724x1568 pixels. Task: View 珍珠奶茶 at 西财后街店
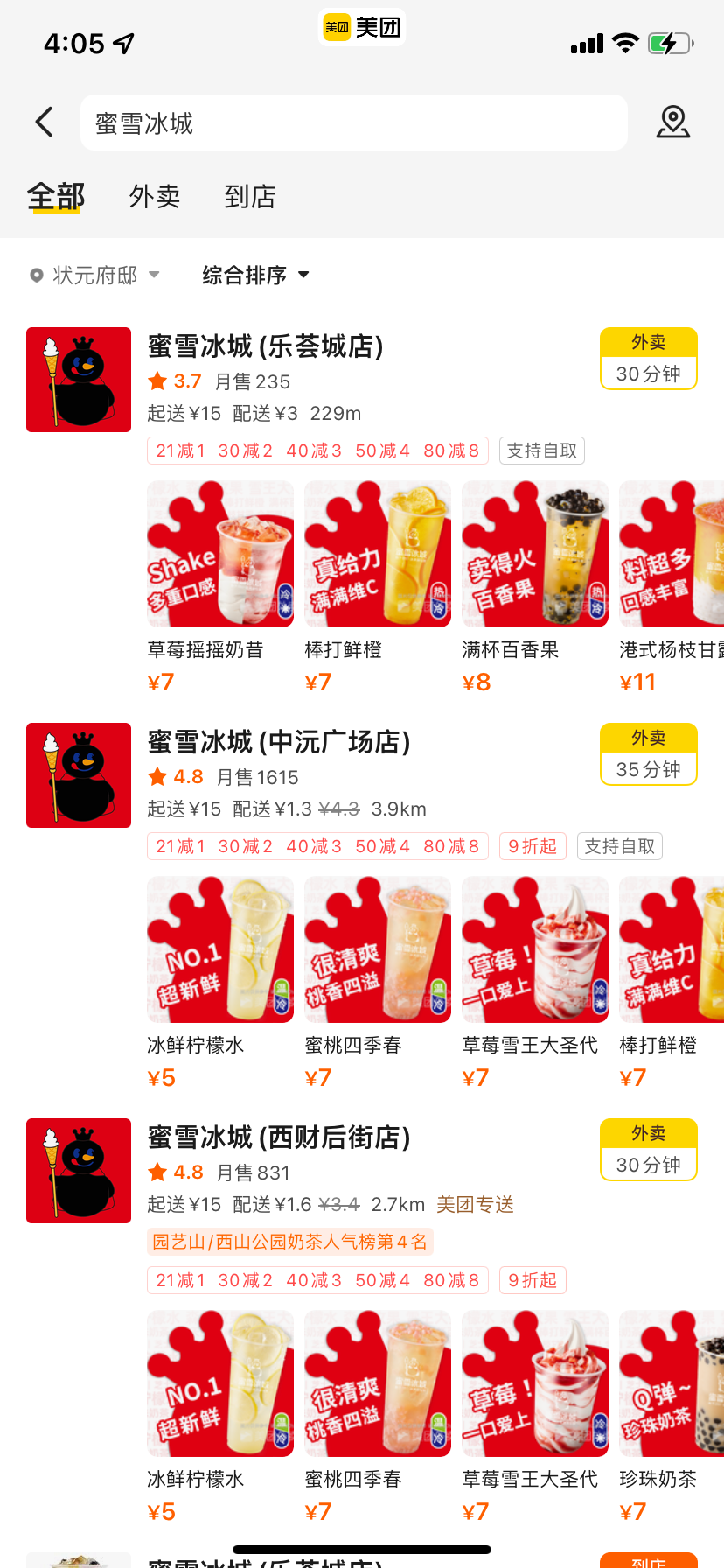point(672,1383)
